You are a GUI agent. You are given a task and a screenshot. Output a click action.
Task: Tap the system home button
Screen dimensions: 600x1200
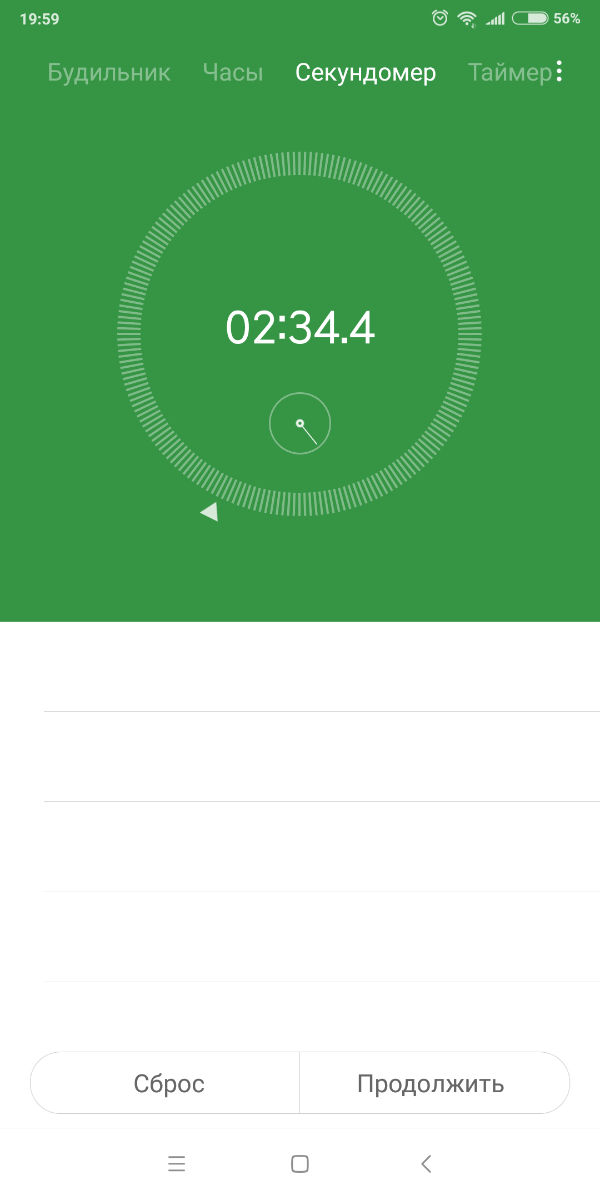(299, 1163)
